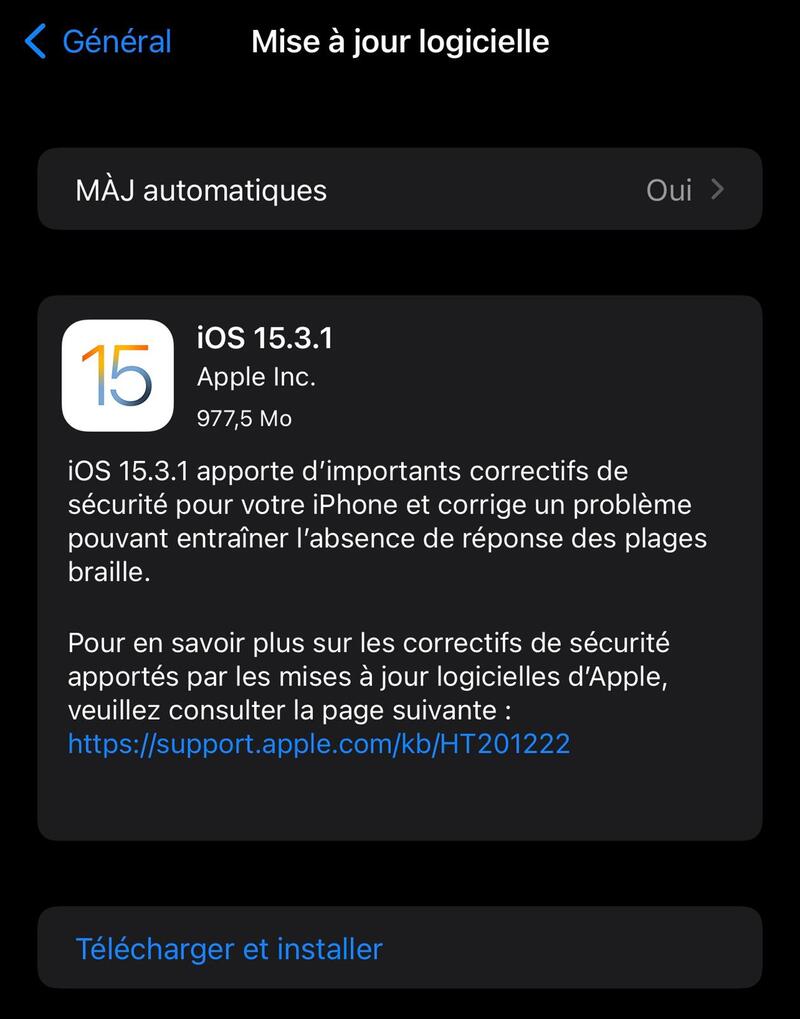
Task: Go back to Général settings
Action: [x=98, y=42]
